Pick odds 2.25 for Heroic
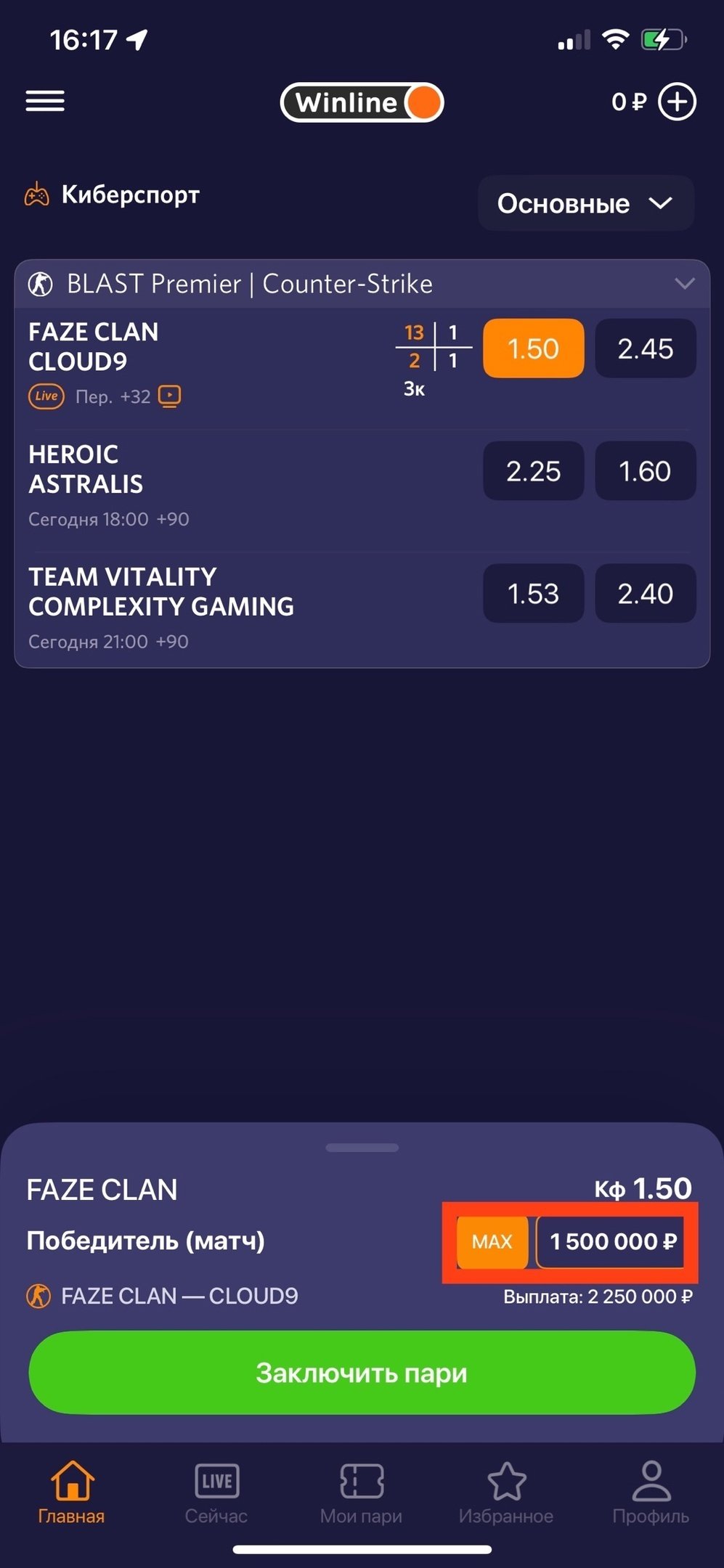Screen dimensions: 724x1568 click(x=533, y=471)
